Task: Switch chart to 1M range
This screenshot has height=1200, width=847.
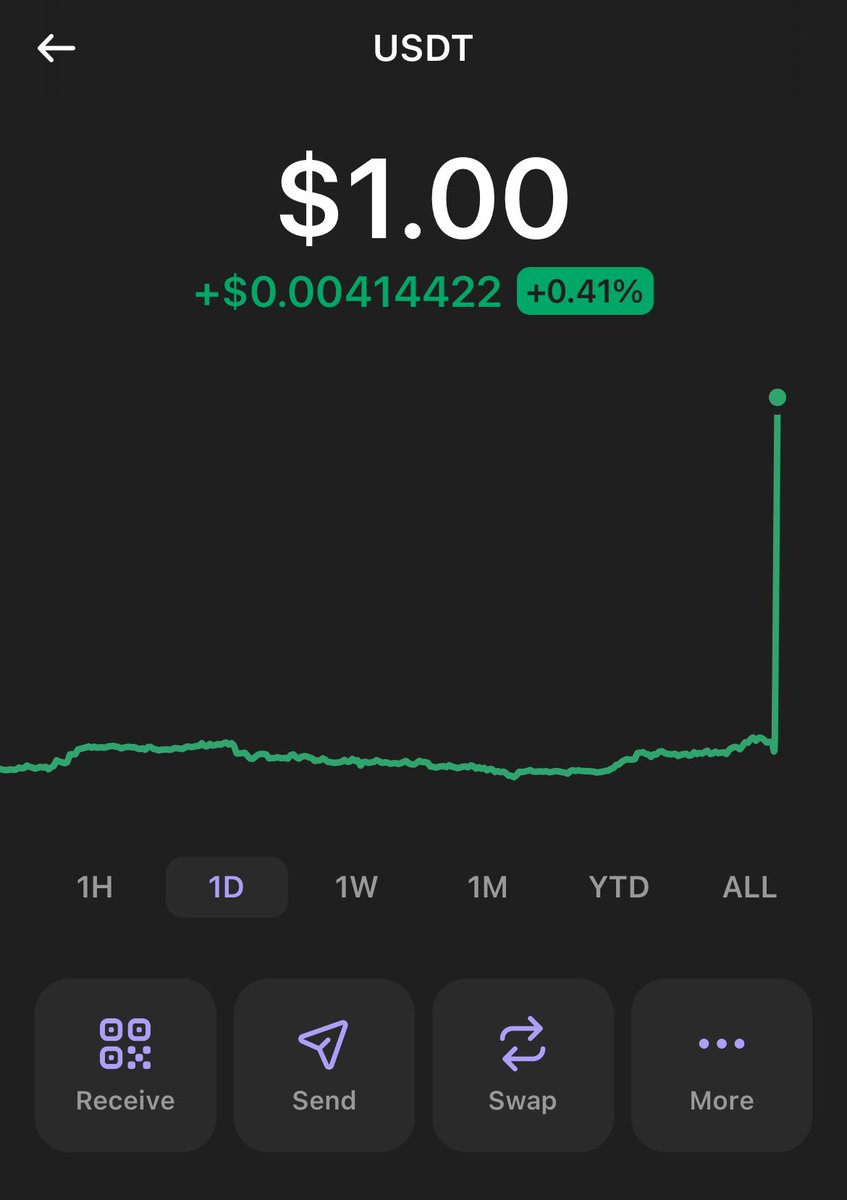Action: 488,887
